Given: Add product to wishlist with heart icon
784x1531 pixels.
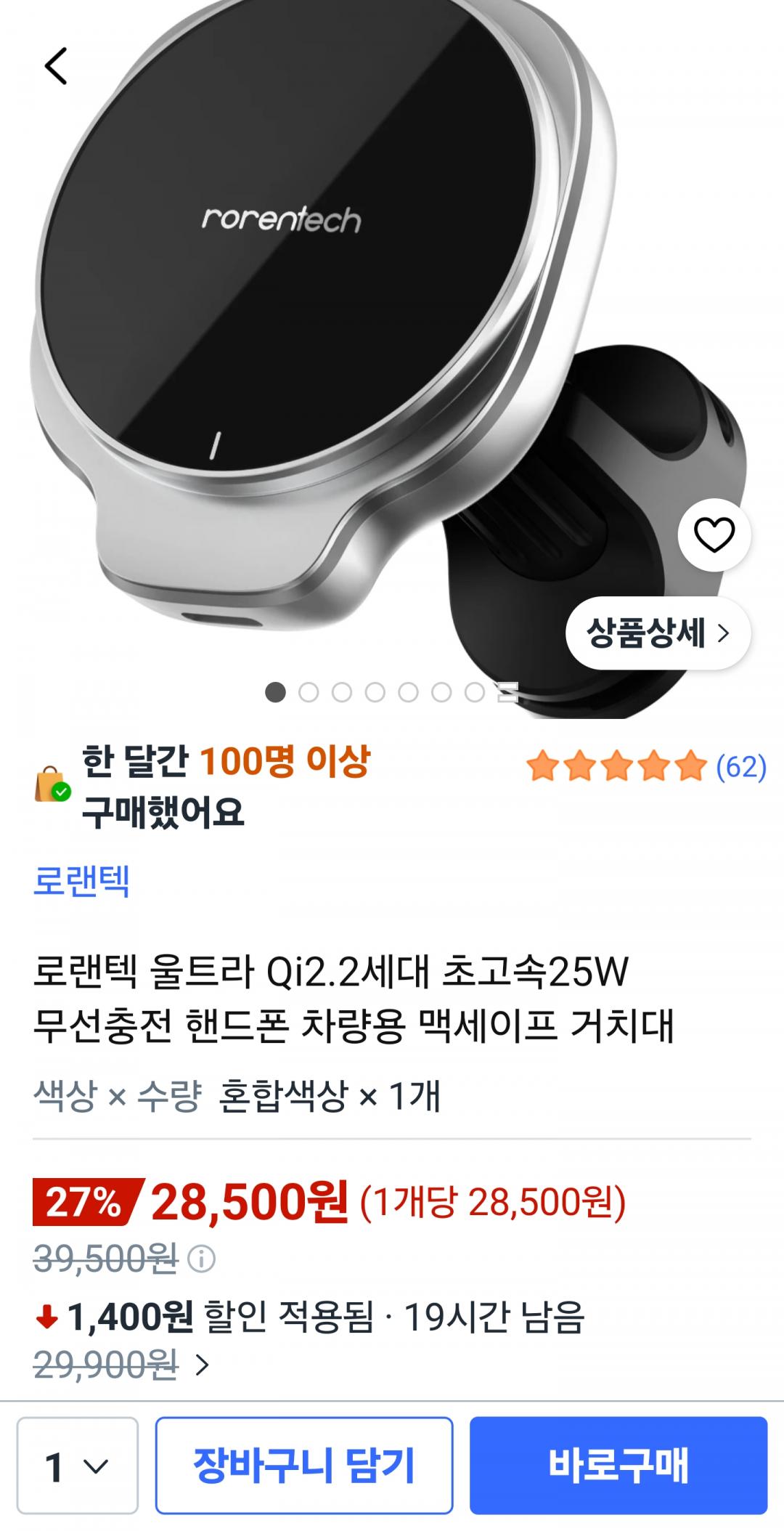Looking at the screenshot, I should [714, 535].
